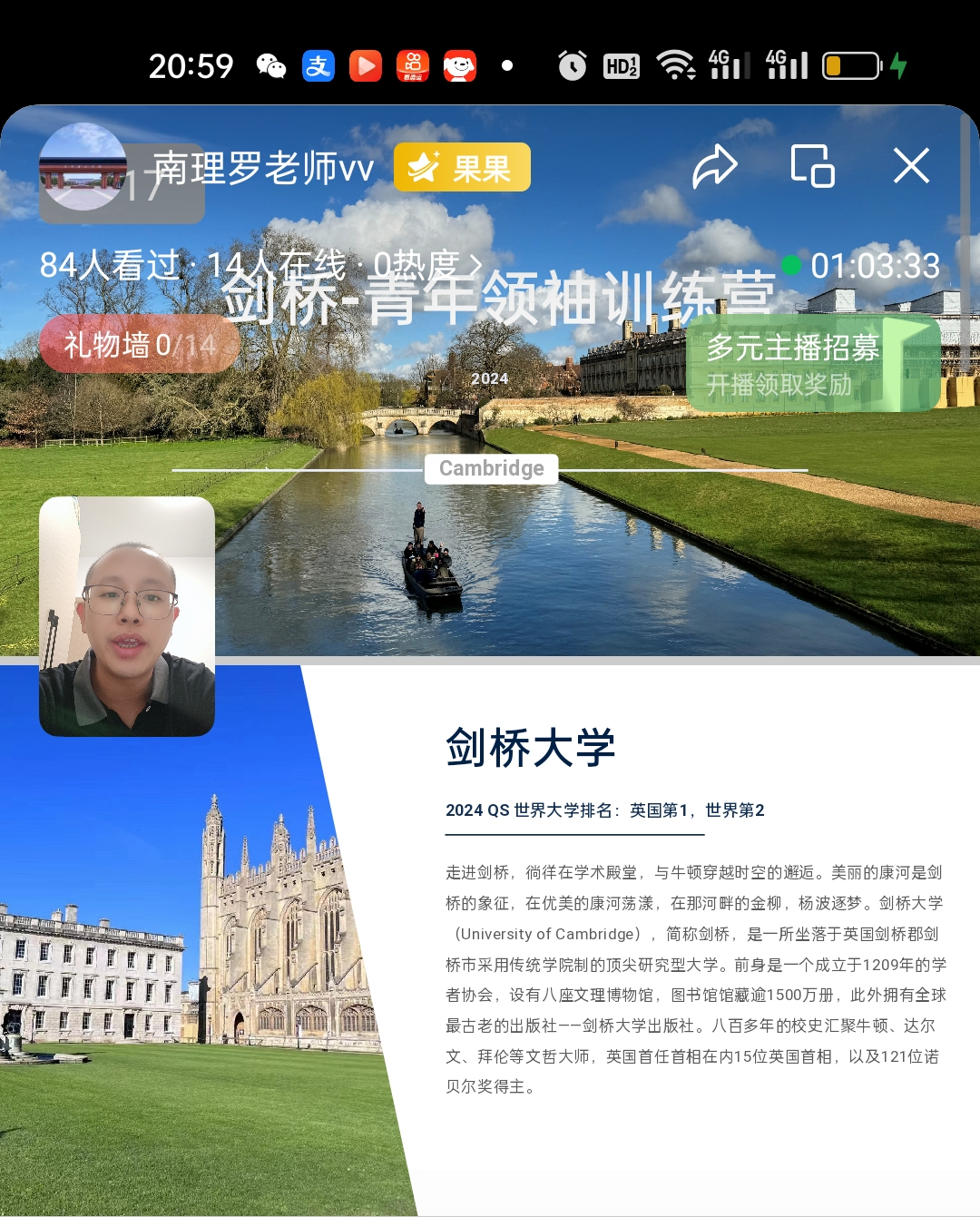The image size is (980, 1217).
Task: Open viewer stats with 84人看过
Action: 260,266
